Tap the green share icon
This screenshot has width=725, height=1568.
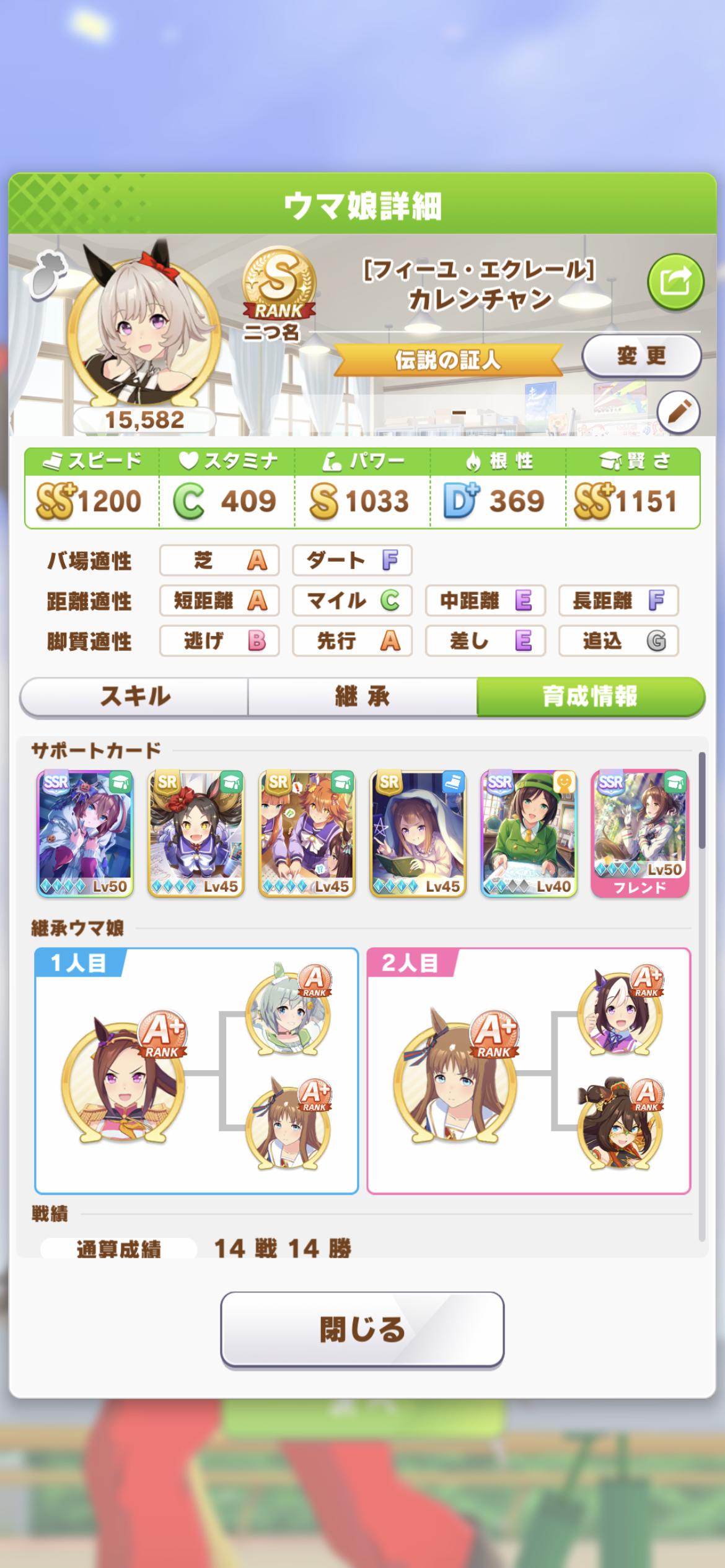point(675,282)
